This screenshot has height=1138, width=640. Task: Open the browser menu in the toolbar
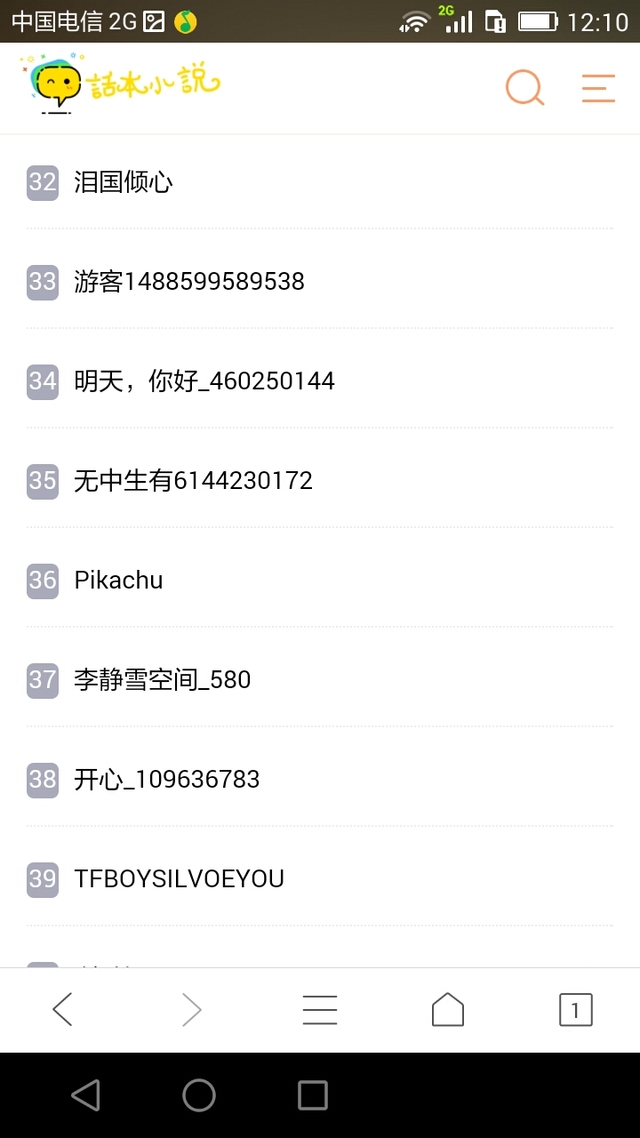(320, 1010)
